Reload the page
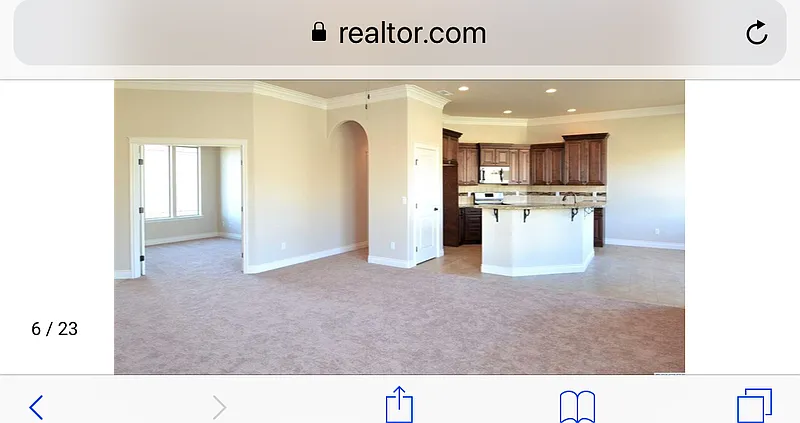Viewport: 800px width, 423px height. click(x=757, y=33)
